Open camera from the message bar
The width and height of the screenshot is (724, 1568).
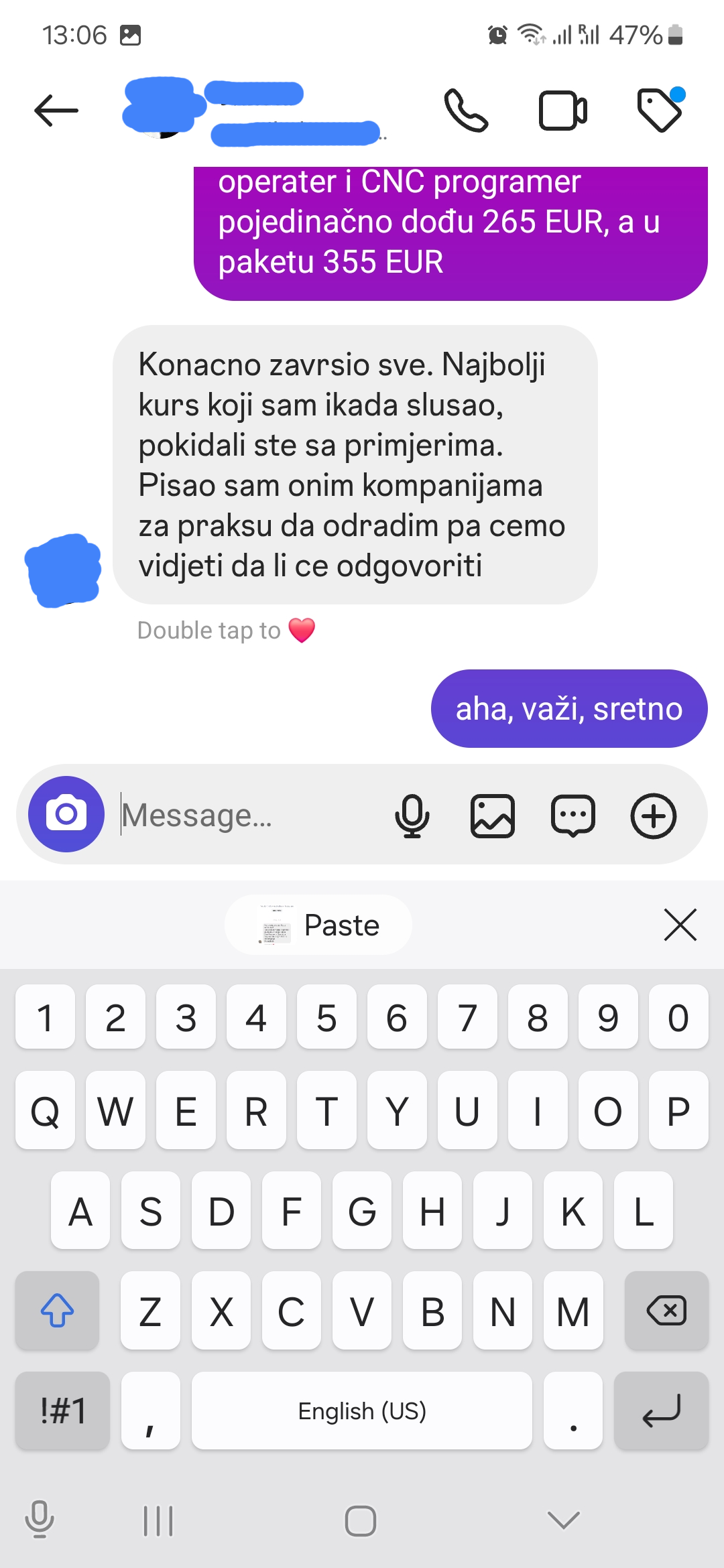tap(66, 814)
